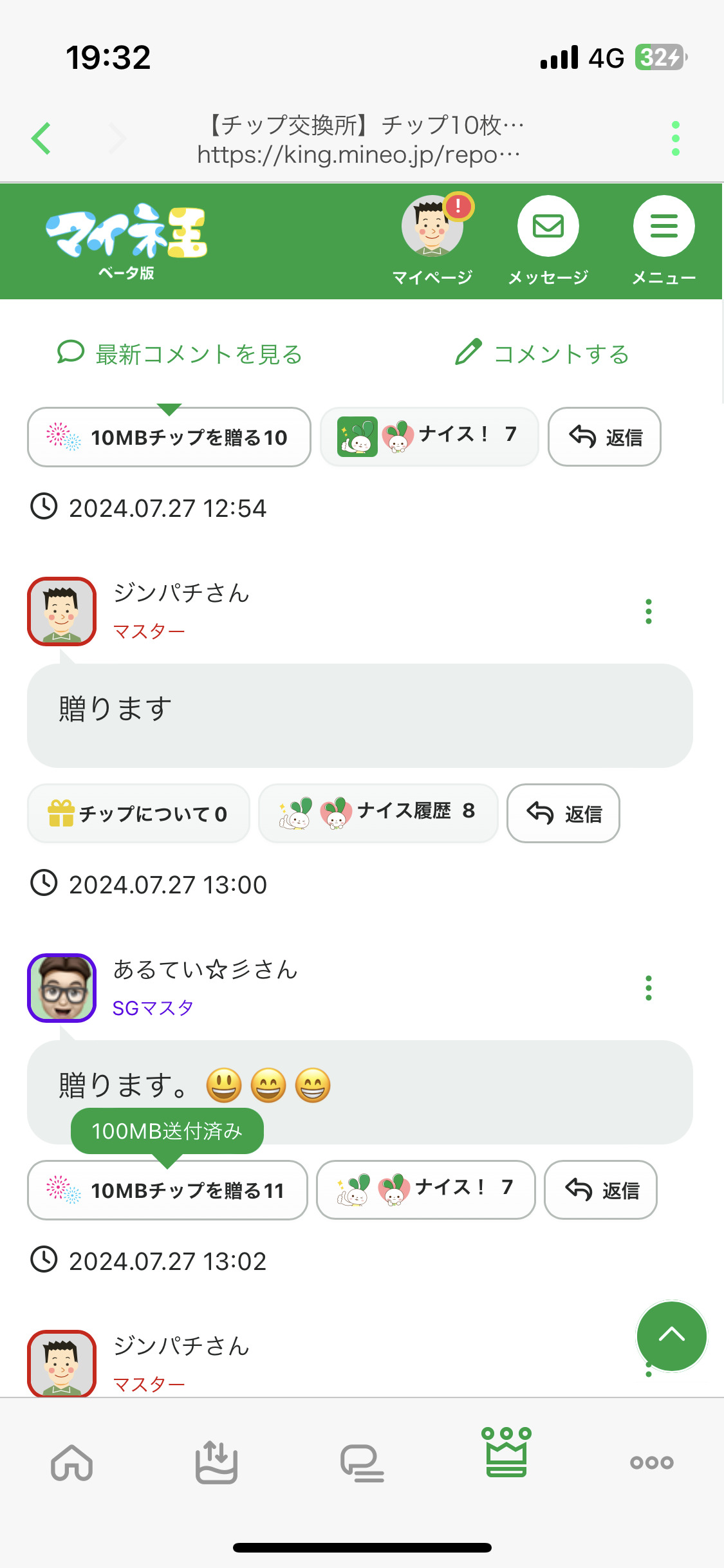Tap 10MBチップを贈る10 button

(169, 437)
